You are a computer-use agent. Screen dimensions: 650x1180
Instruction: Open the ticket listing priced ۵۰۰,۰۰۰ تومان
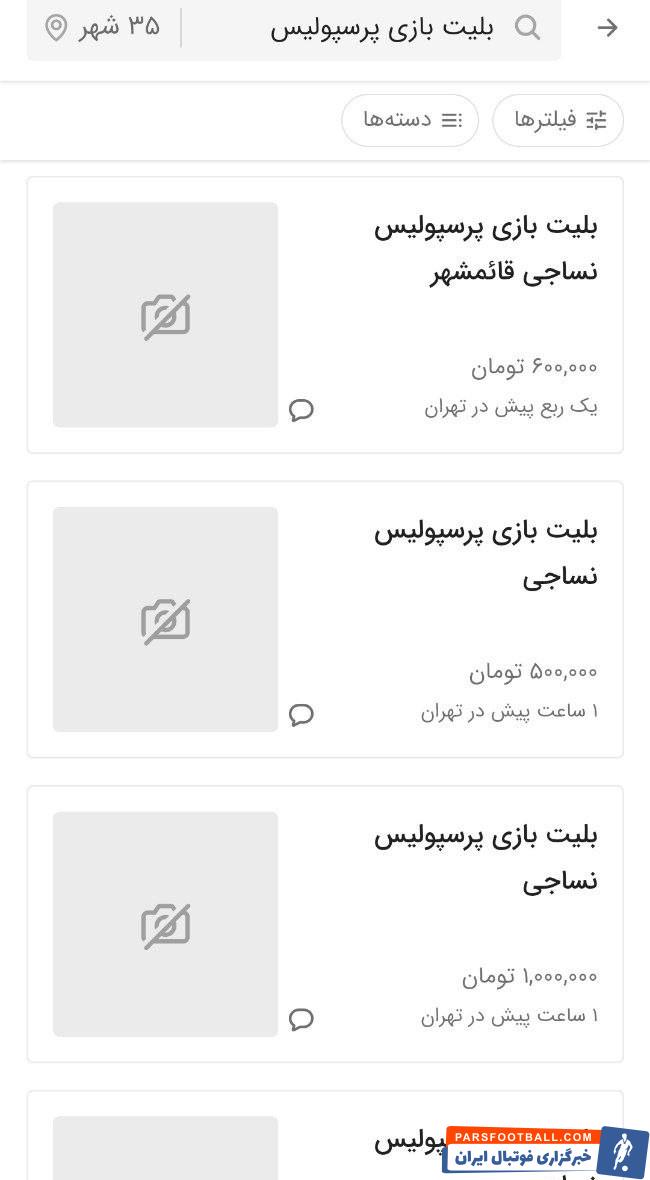pyautogui.click(x=325, y=619)
